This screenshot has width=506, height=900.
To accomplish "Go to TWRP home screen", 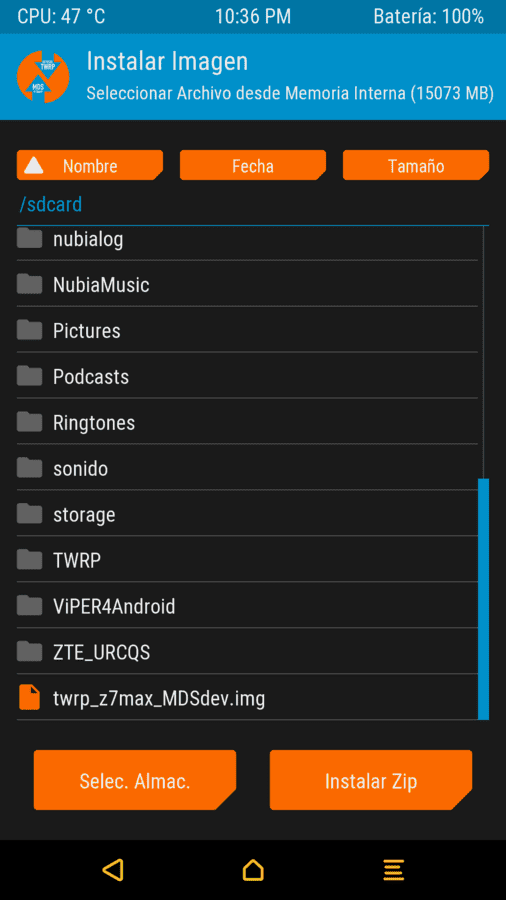I will [253, 870].
